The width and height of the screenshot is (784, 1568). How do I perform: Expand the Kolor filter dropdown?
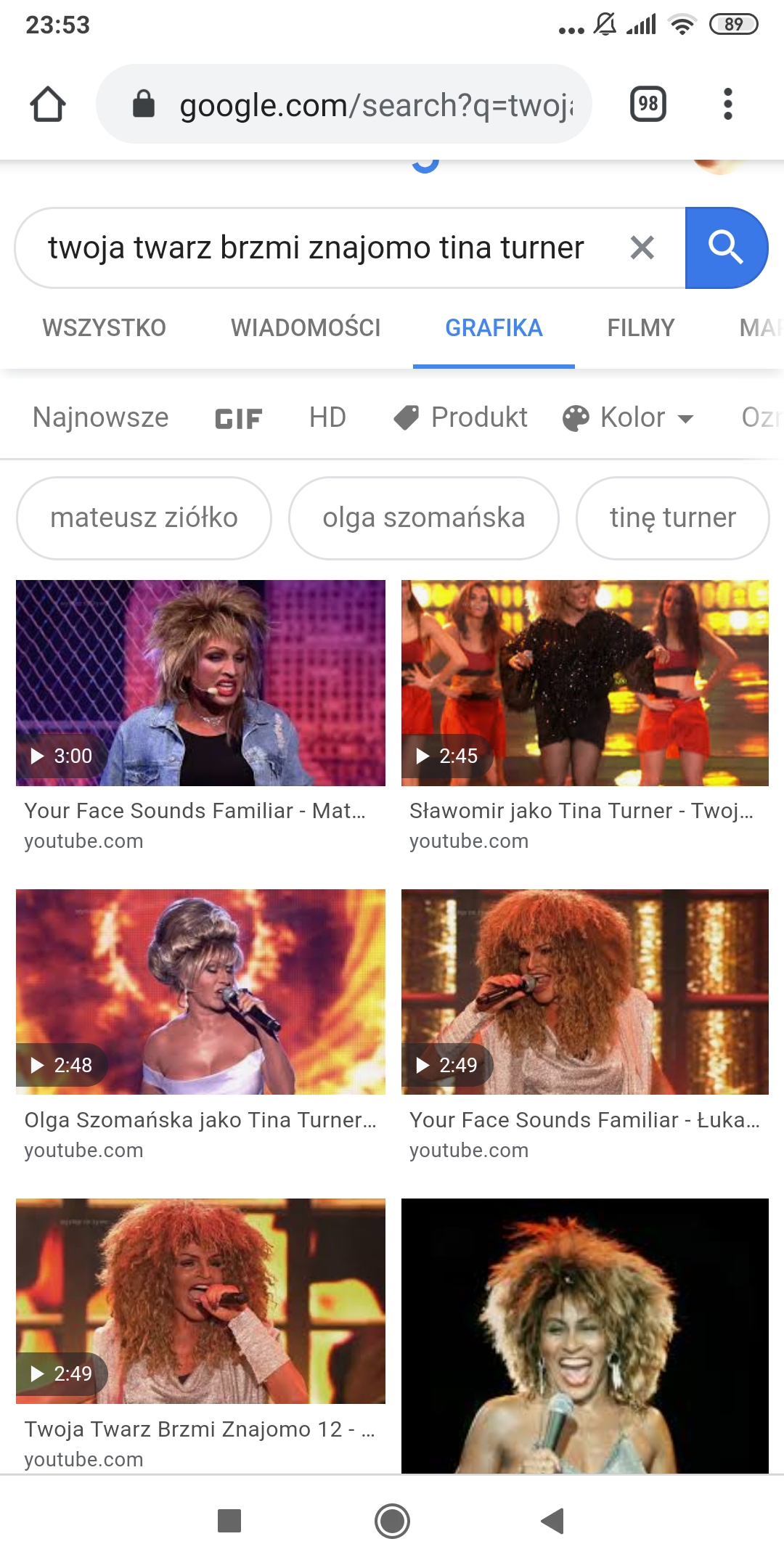click(x=629, y=417)
